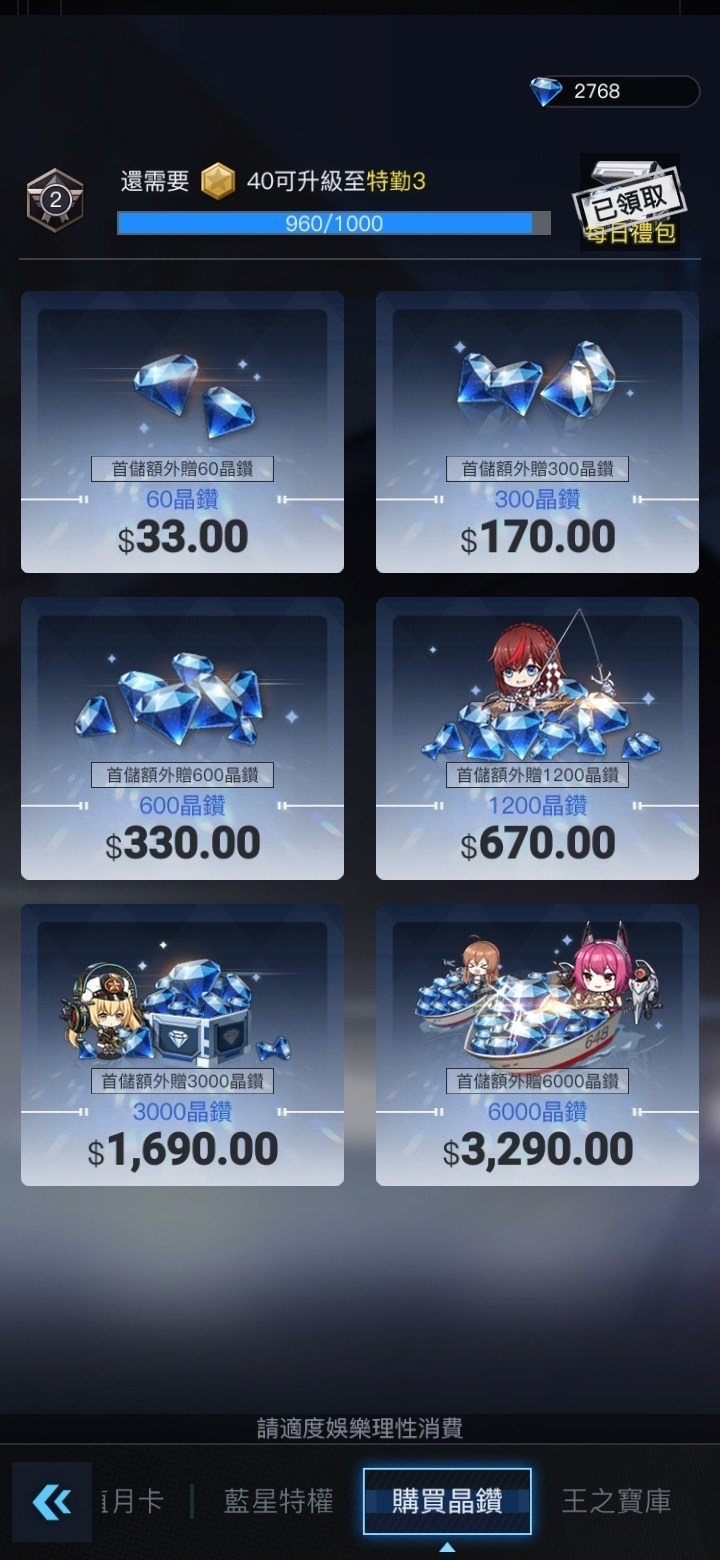Select the 60晶鑽 pack for $33.00
The height and width of the screenshot is (1560, 720).
(x=182, y=432)
